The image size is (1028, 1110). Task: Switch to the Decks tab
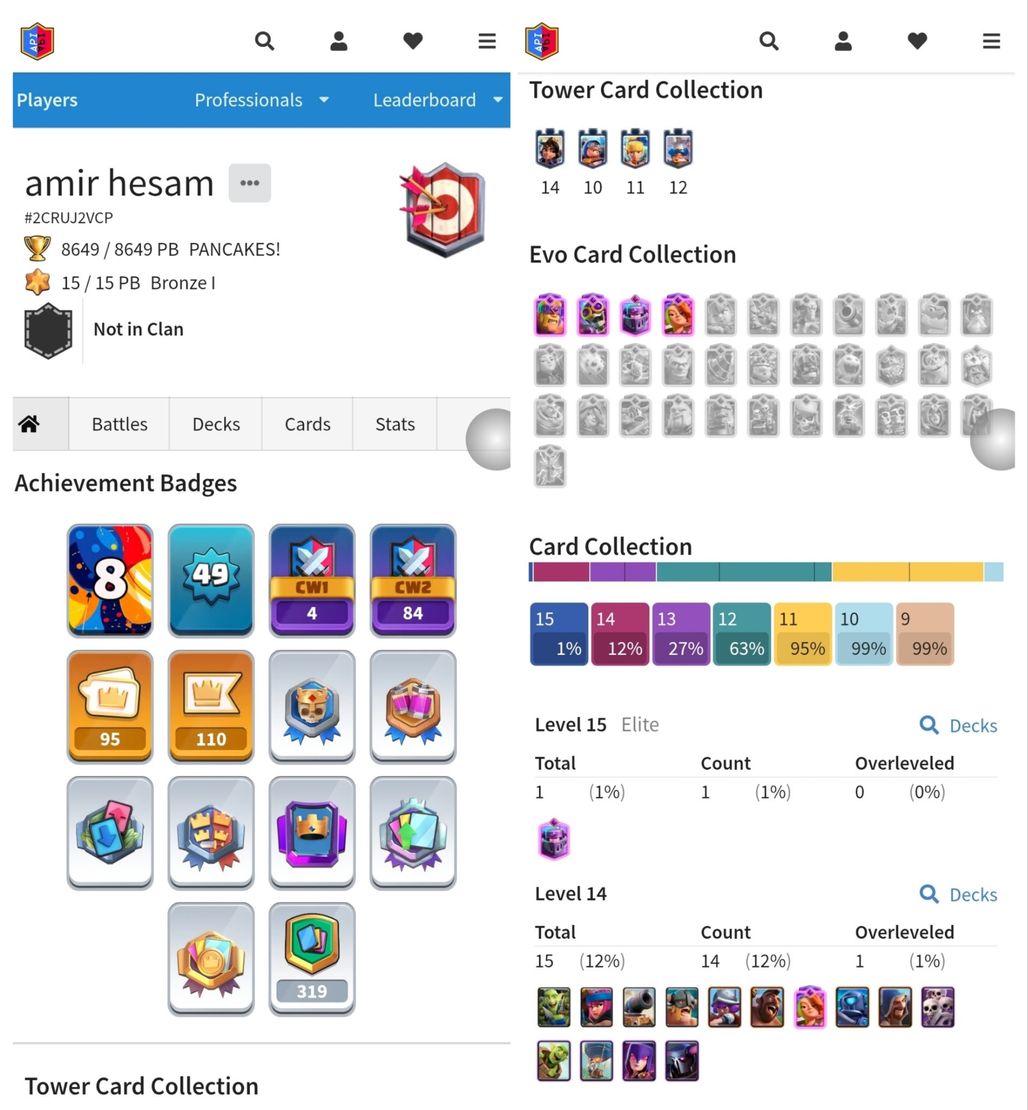[x=216, y=424]
